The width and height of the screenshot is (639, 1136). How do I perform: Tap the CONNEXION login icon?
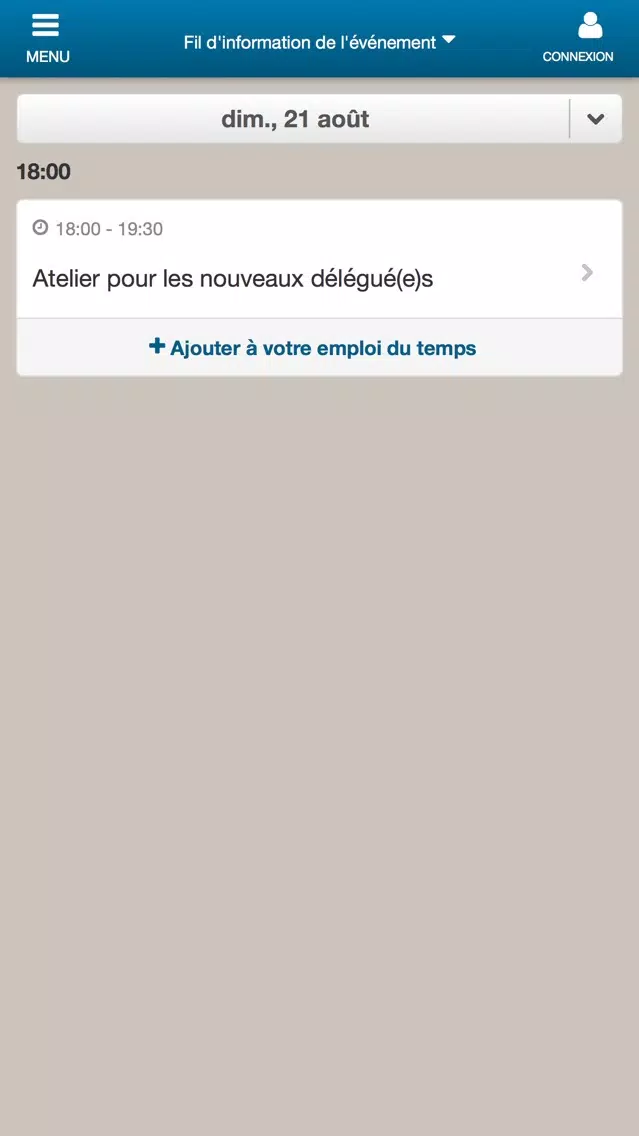(x=590, y=38)
